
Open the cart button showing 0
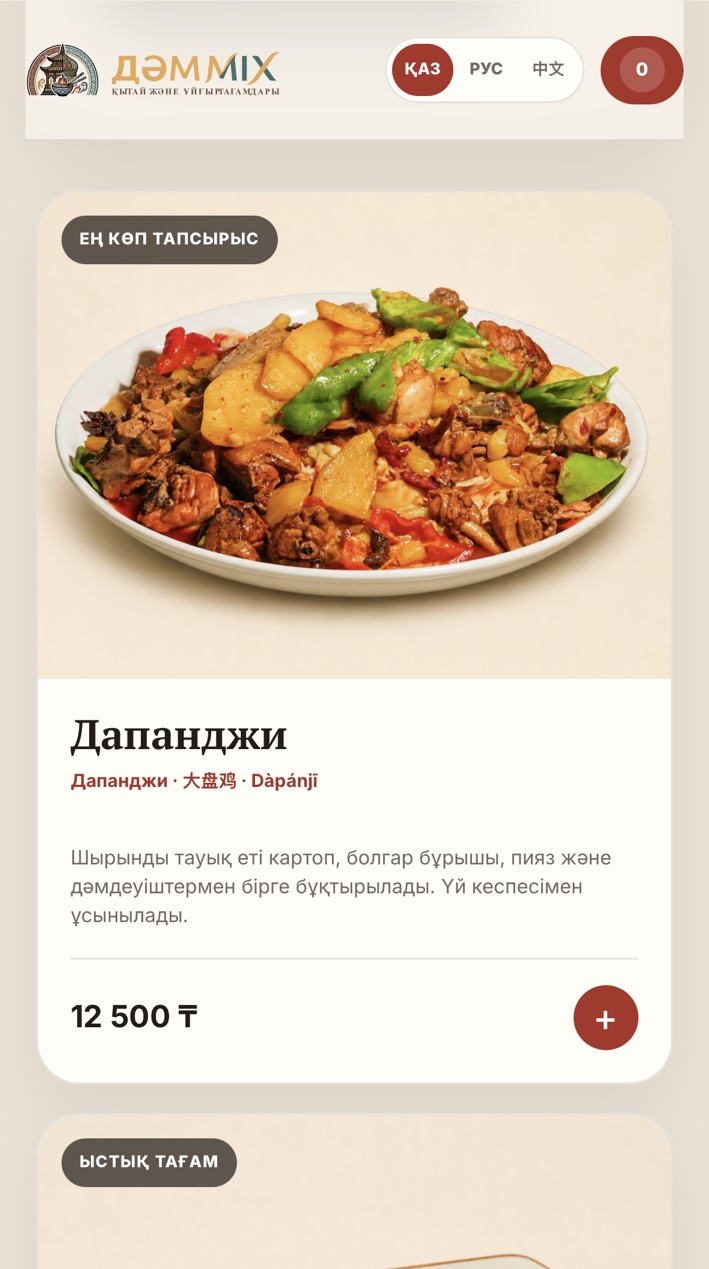pyautogui.click(x=642, y=70)
